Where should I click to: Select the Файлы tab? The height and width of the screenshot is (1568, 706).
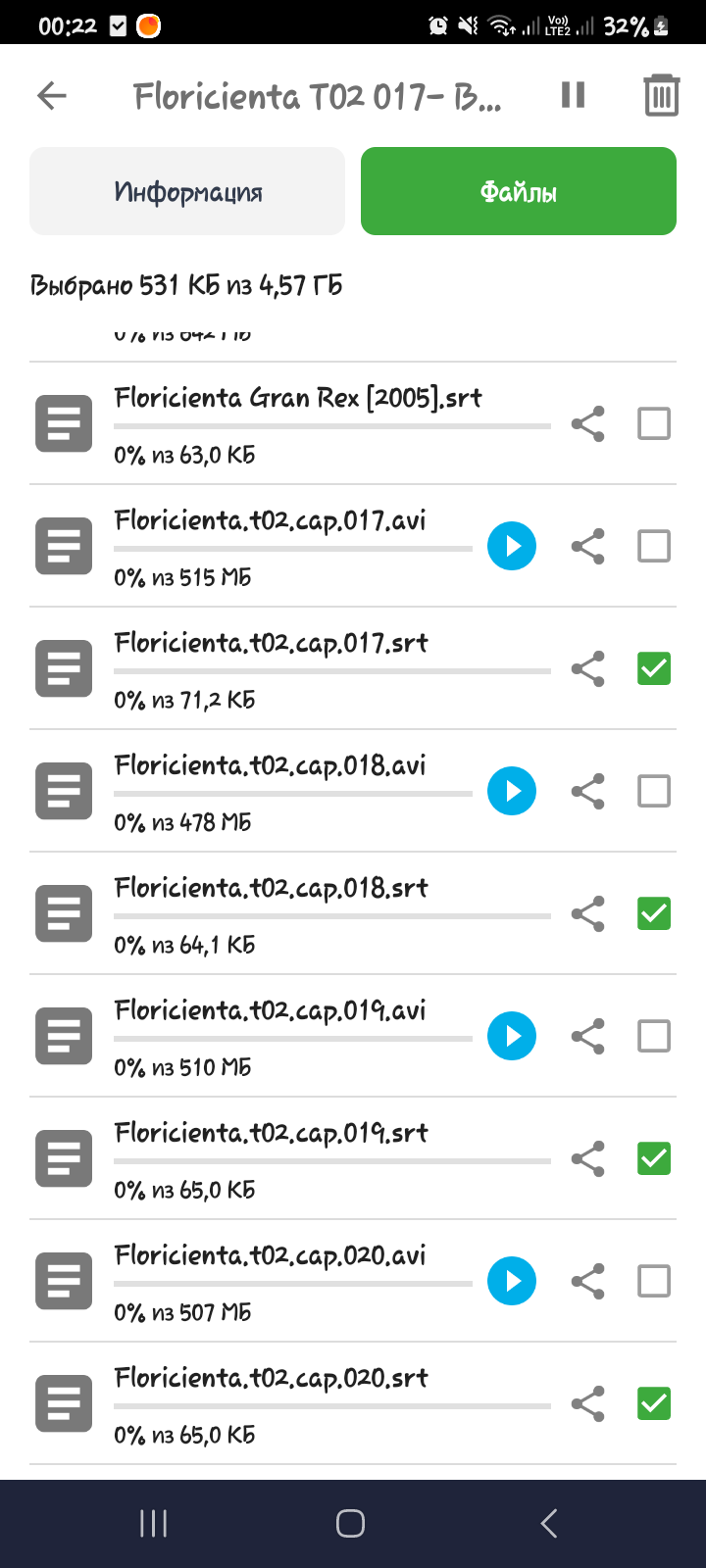pyautogui.click(x=519, y=191)
